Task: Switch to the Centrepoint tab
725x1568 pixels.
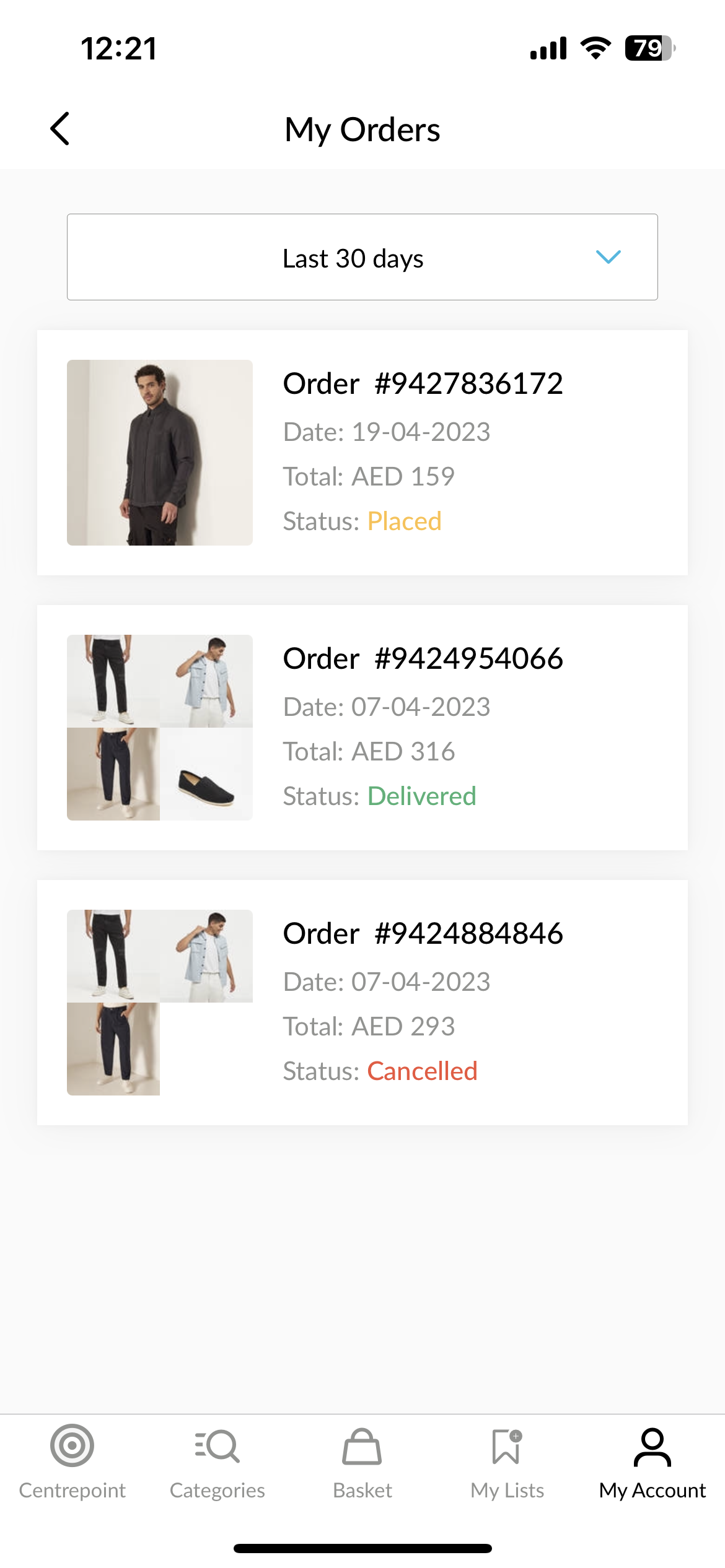Action: [72, 1461]
